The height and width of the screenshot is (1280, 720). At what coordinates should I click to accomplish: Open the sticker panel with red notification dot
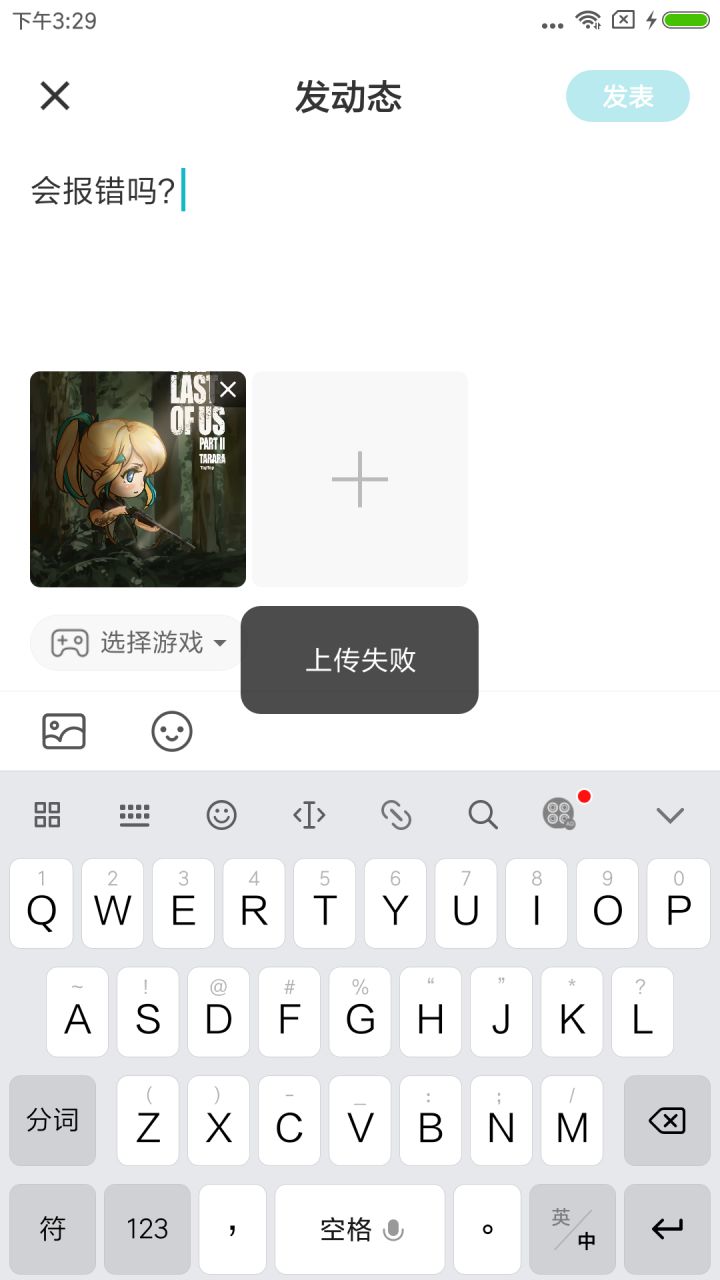[x=560, y=814]
